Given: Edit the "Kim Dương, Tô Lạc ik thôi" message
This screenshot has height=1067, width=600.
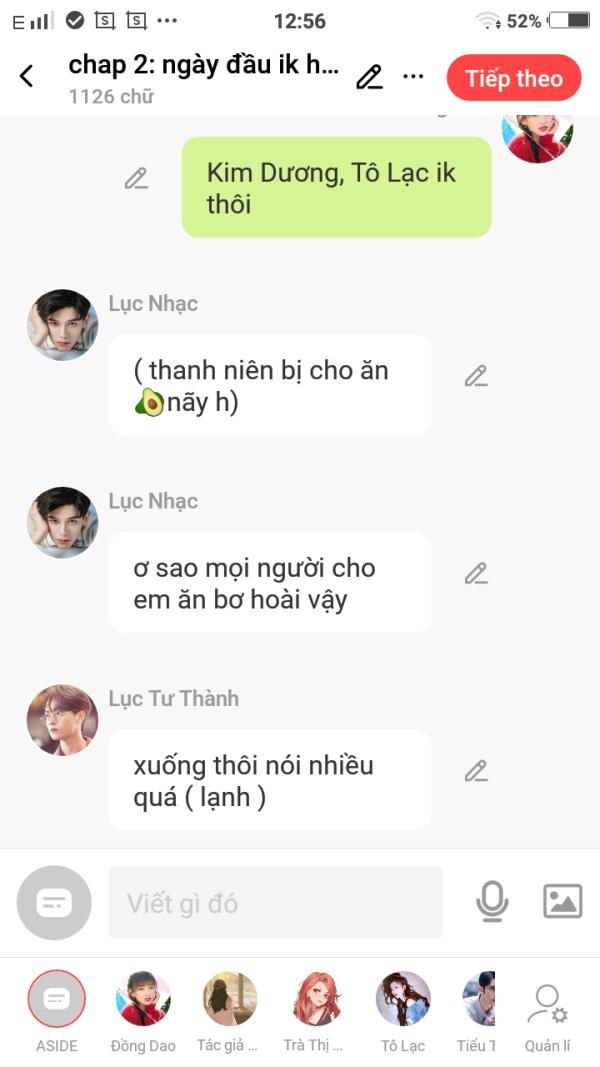Looking at the screenshot, I should (x=136, y=178).
